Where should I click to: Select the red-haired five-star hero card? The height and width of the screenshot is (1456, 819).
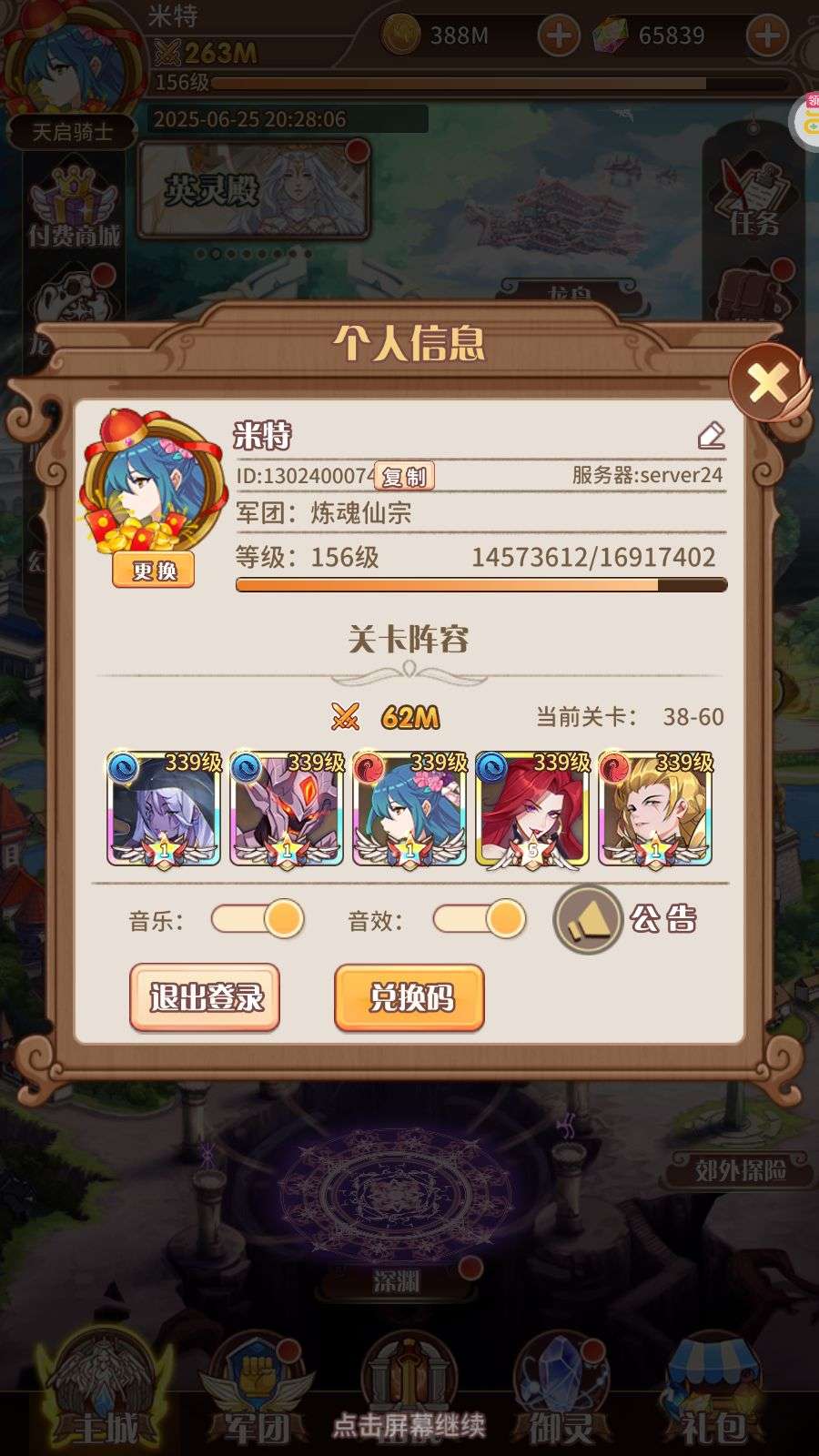tap(532, 808)
